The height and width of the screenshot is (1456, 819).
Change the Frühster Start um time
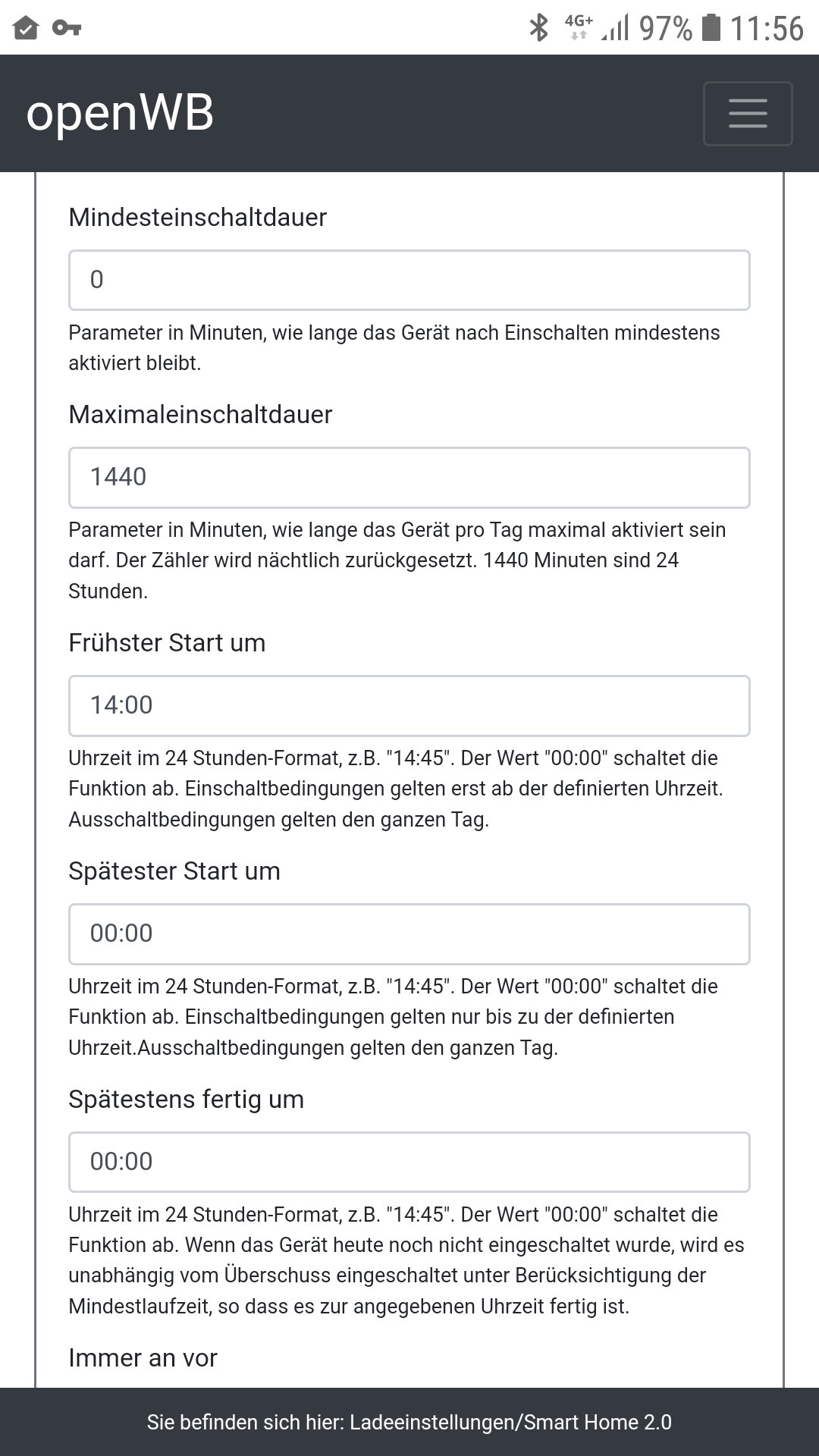pyautogui.click(x=409, y=706)
